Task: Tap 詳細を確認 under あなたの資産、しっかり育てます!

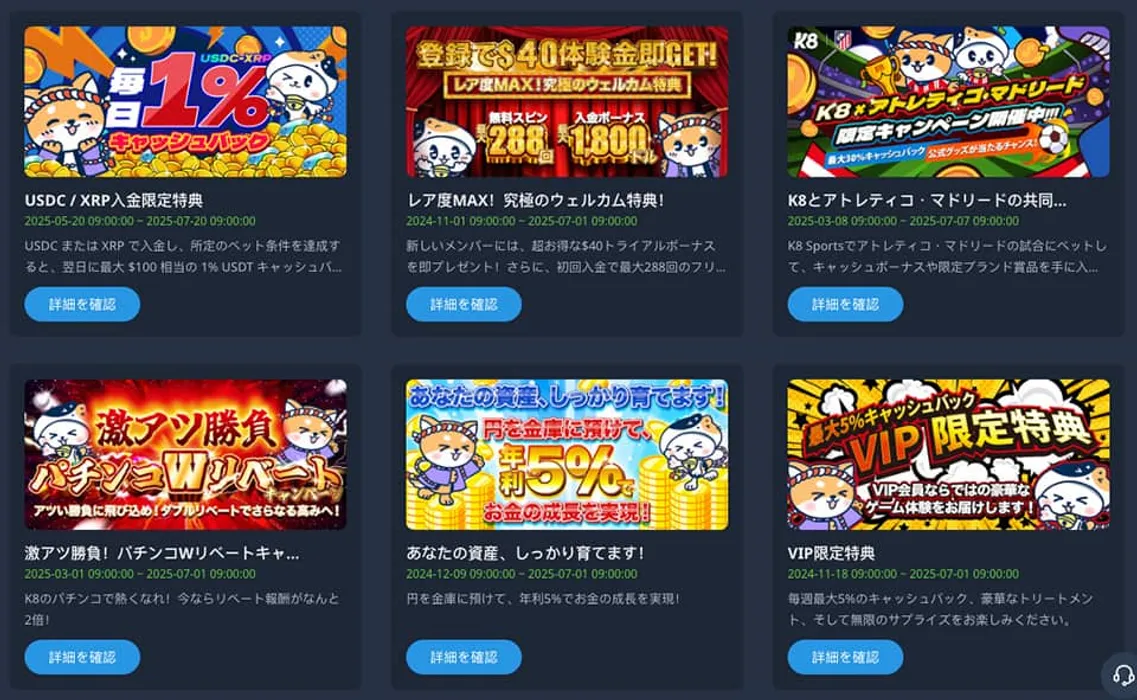Action: pyautogui.click(x=463, y=657)
